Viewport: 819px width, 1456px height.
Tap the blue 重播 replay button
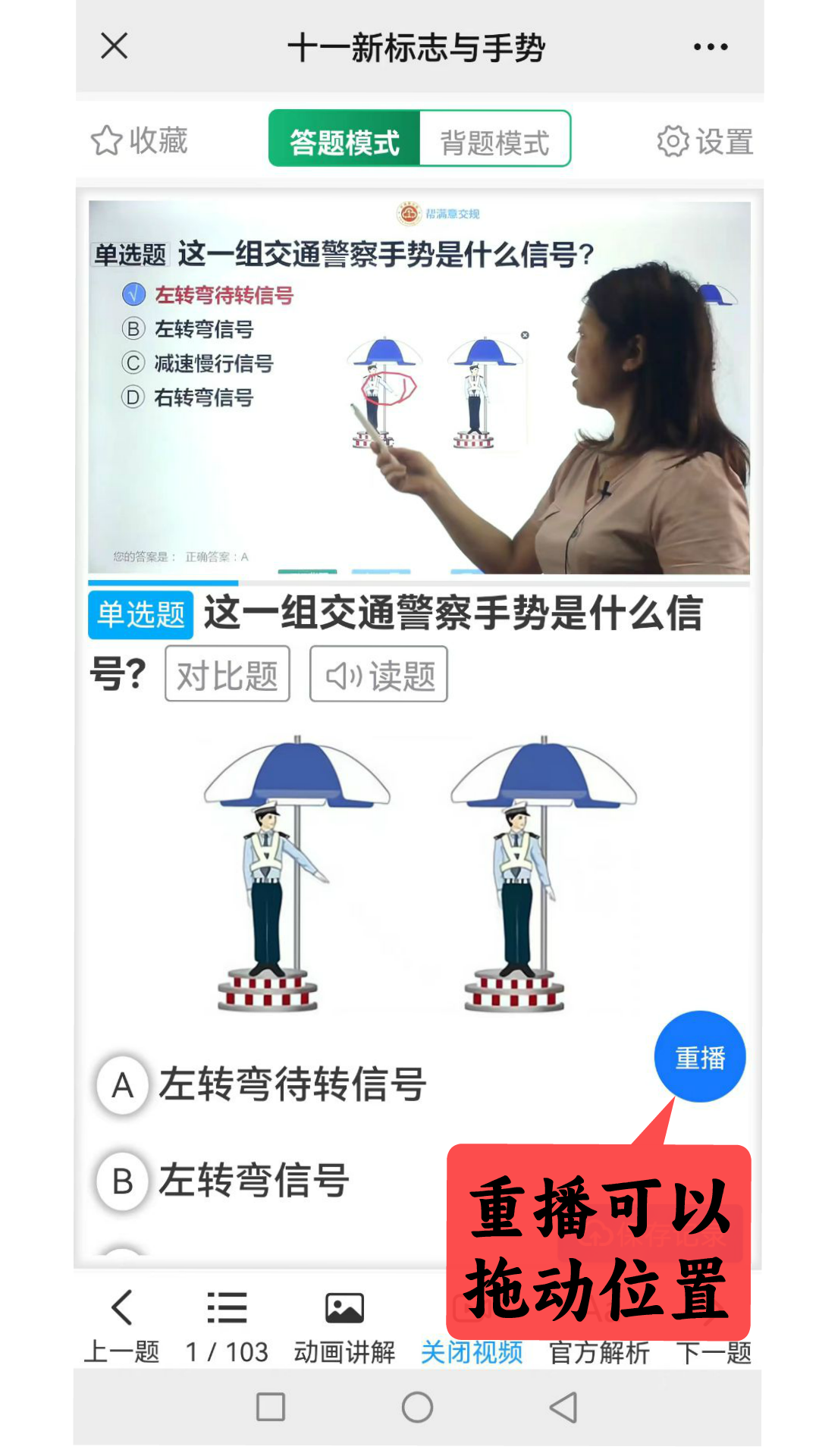699,1056
